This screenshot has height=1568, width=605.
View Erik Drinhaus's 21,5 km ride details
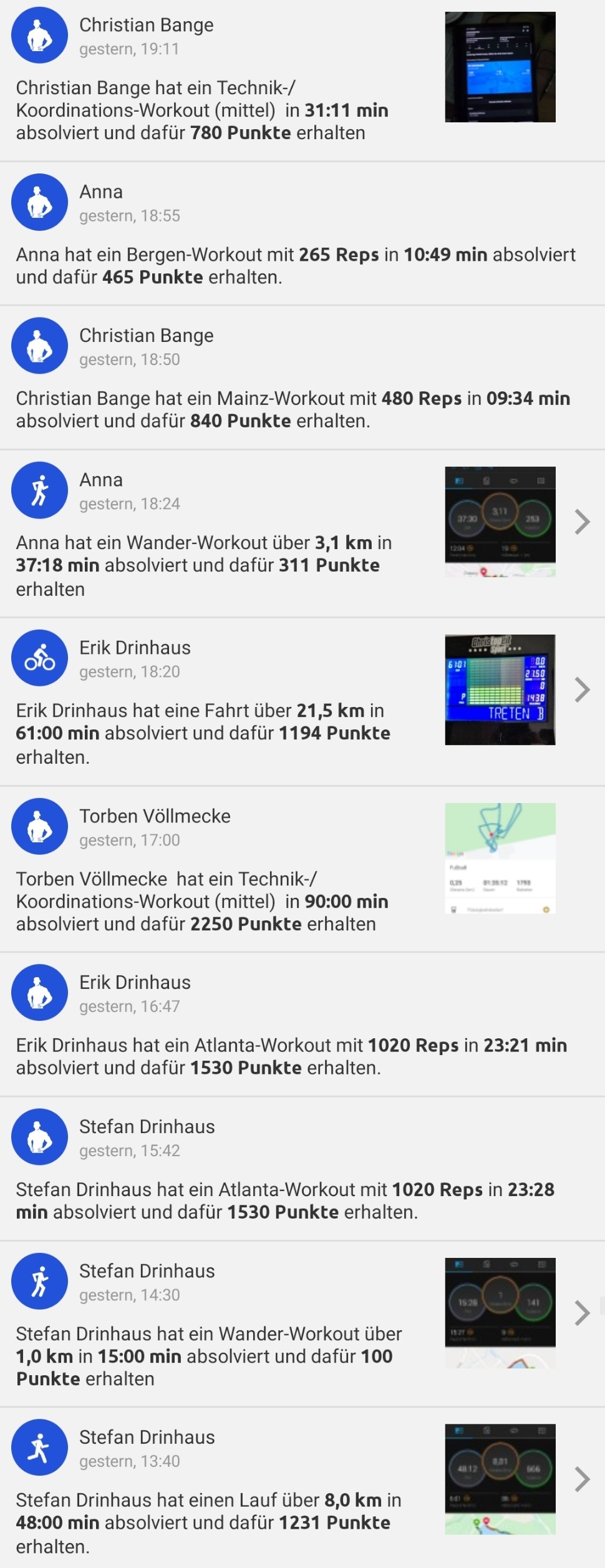[581, 690]
